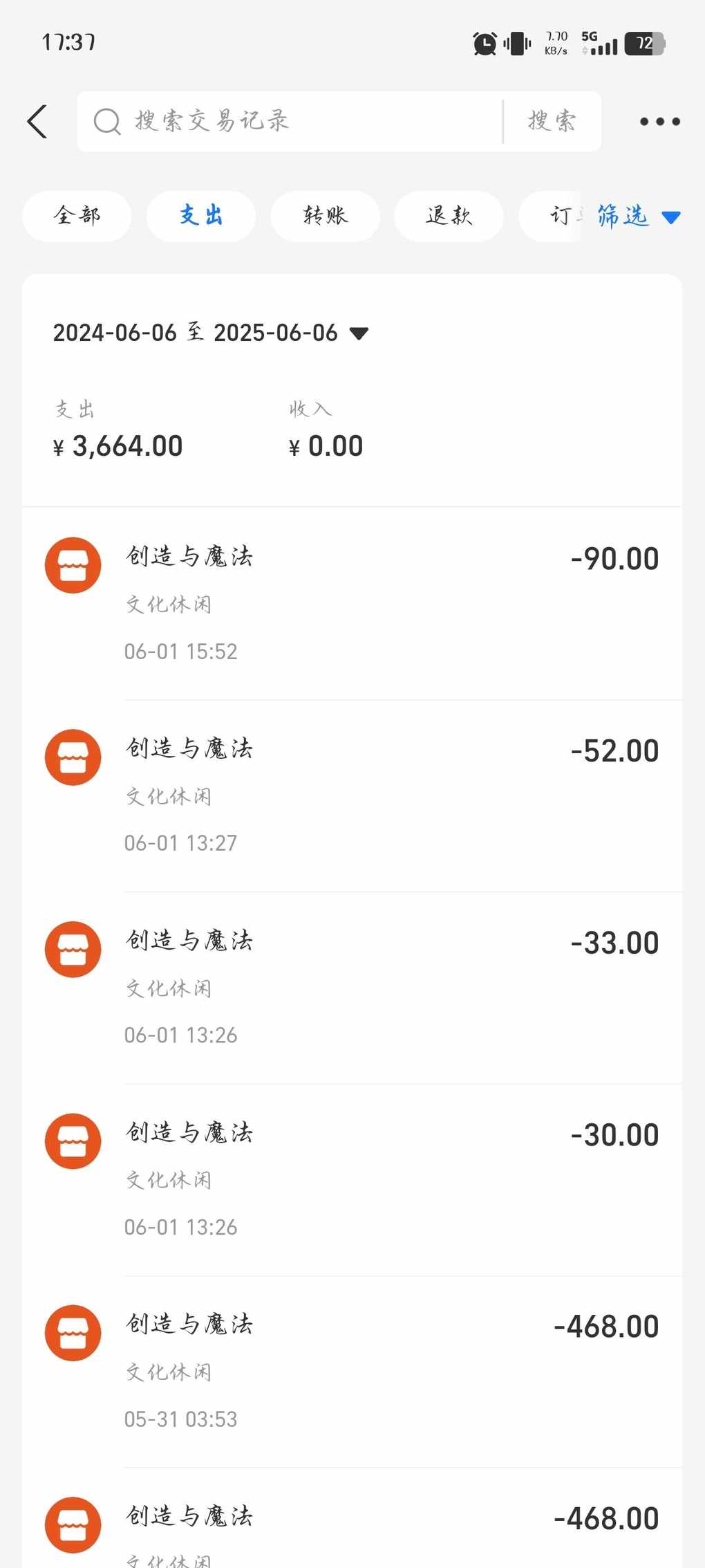Screen dimensions: 705x1568
Task: Open the -52.00 transaction from 06-01 13:27
Action: click(352, 795)
